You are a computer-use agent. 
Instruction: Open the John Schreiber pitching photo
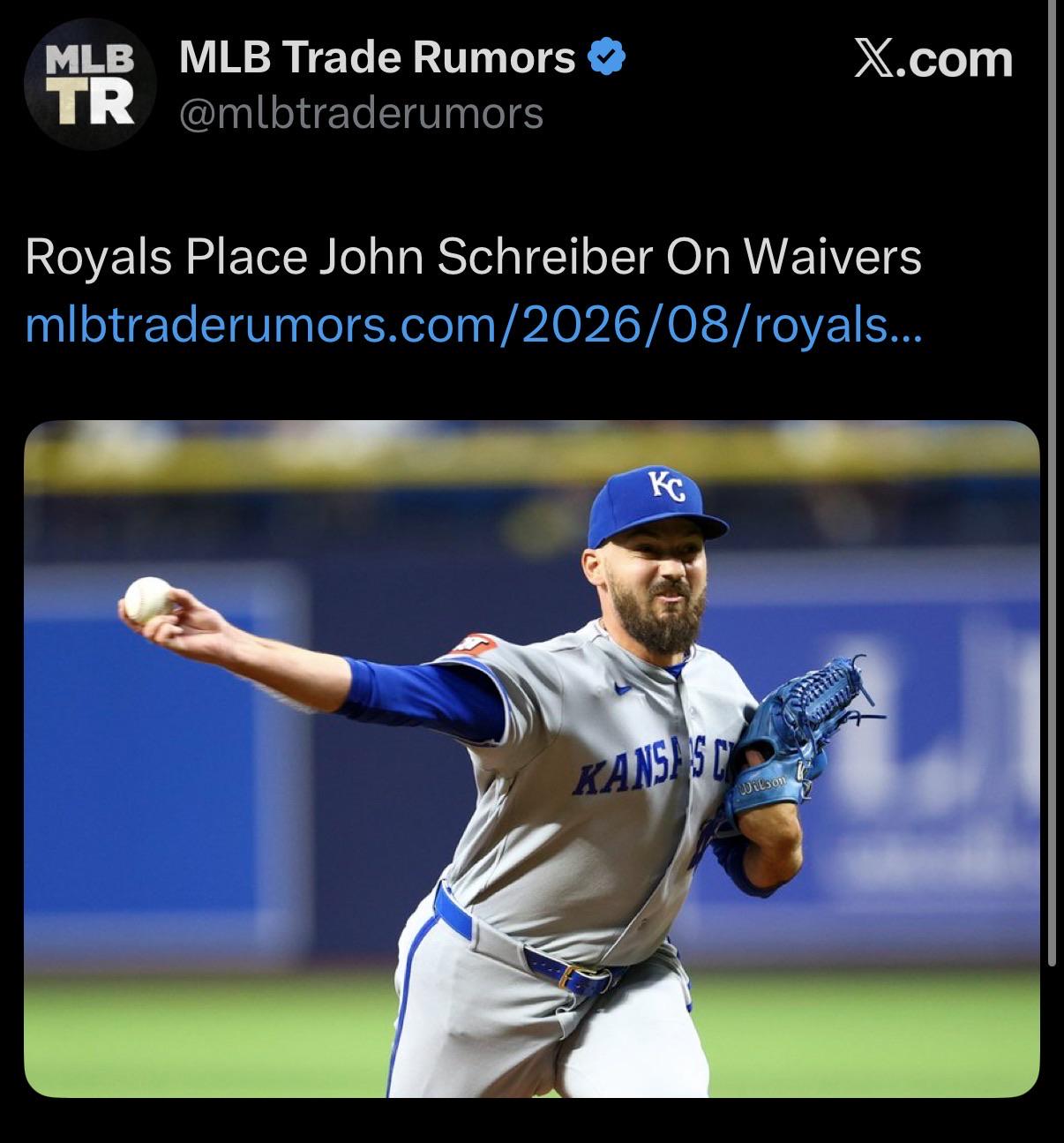(532, 759)
